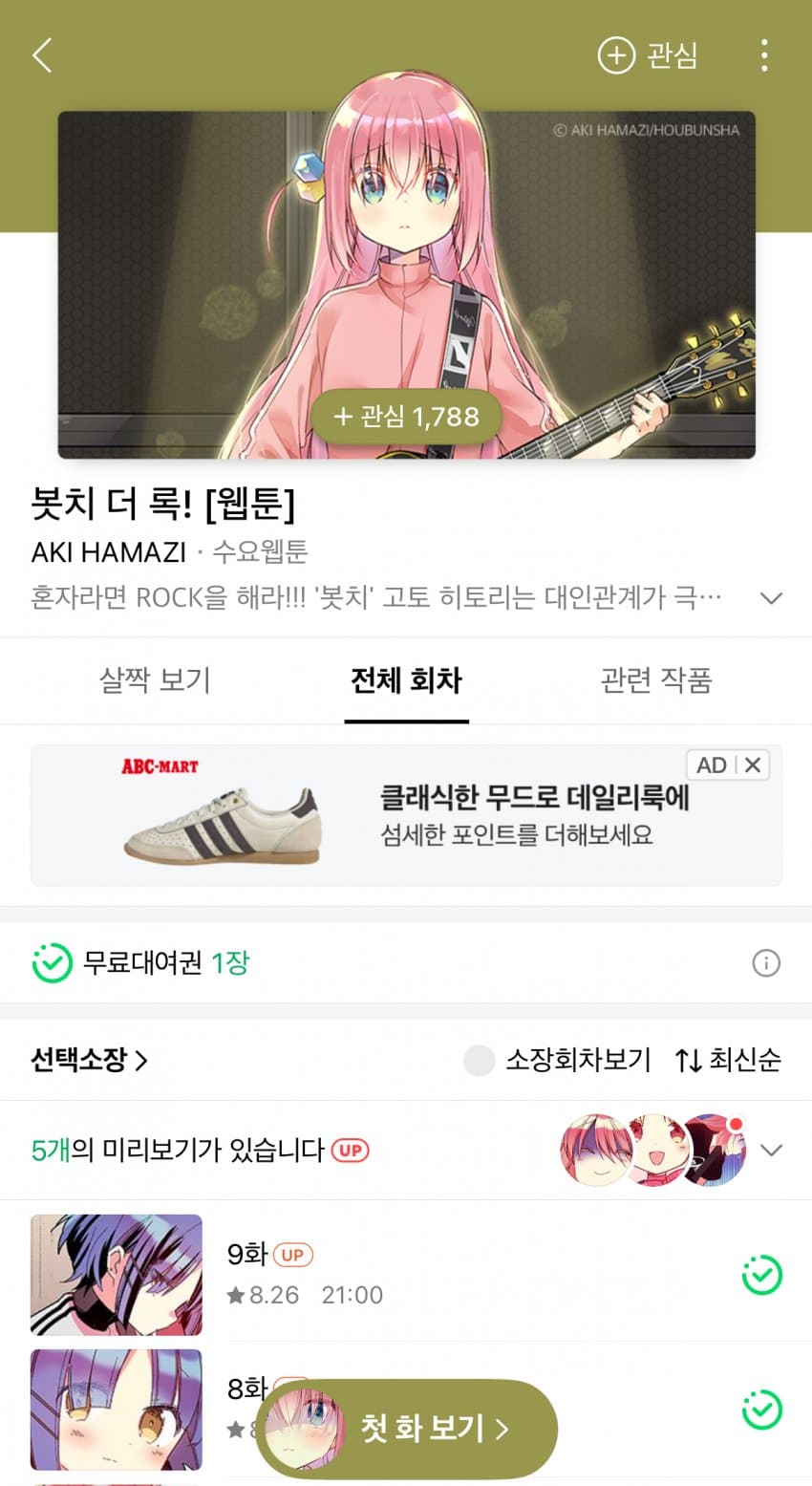Switch to the 관련 작품 tab
This screenshot has height=1486, width=812.
[x=656, y=680]
